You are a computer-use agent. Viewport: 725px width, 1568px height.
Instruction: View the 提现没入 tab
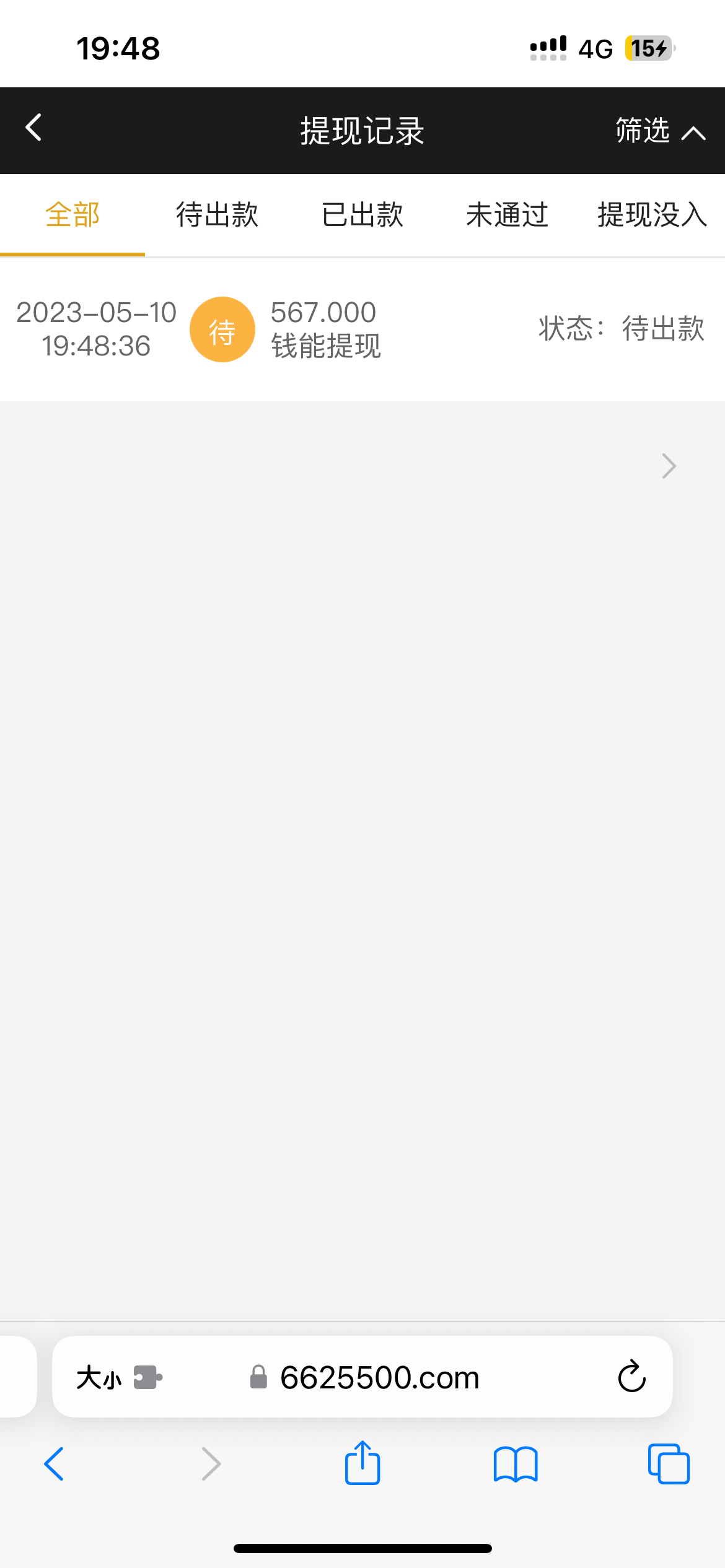tap(652, 215)
